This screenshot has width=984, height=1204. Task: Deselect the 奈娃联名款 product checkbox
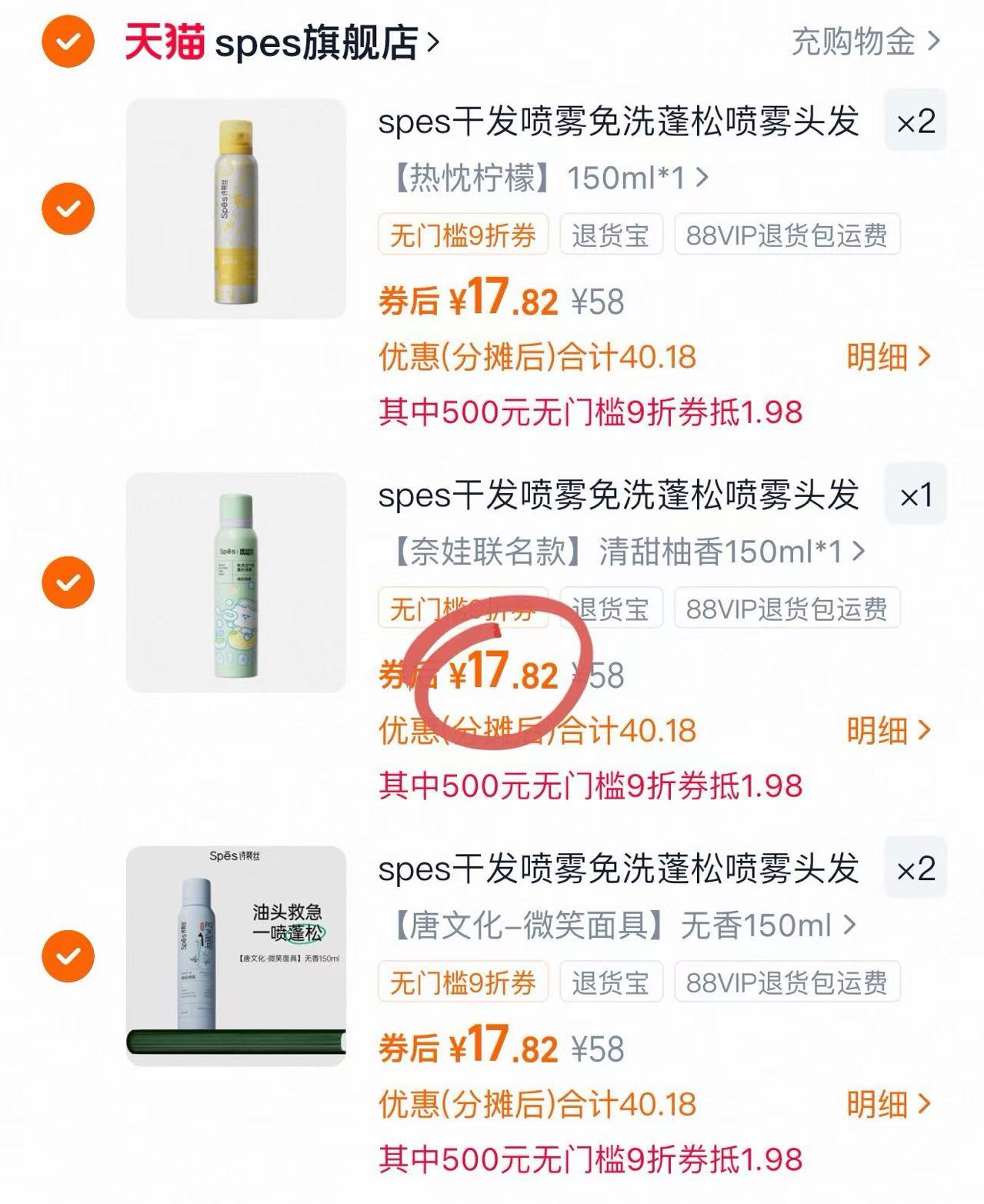68,582
